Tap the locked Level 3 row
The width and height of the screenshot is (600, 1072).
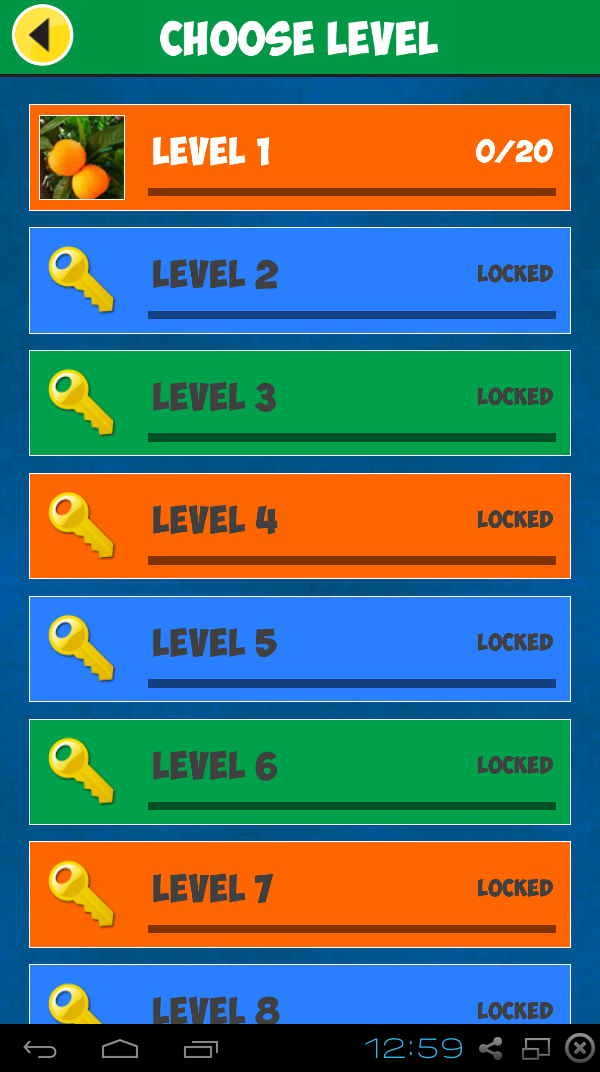pyautogui.click(x=300, y=403)
